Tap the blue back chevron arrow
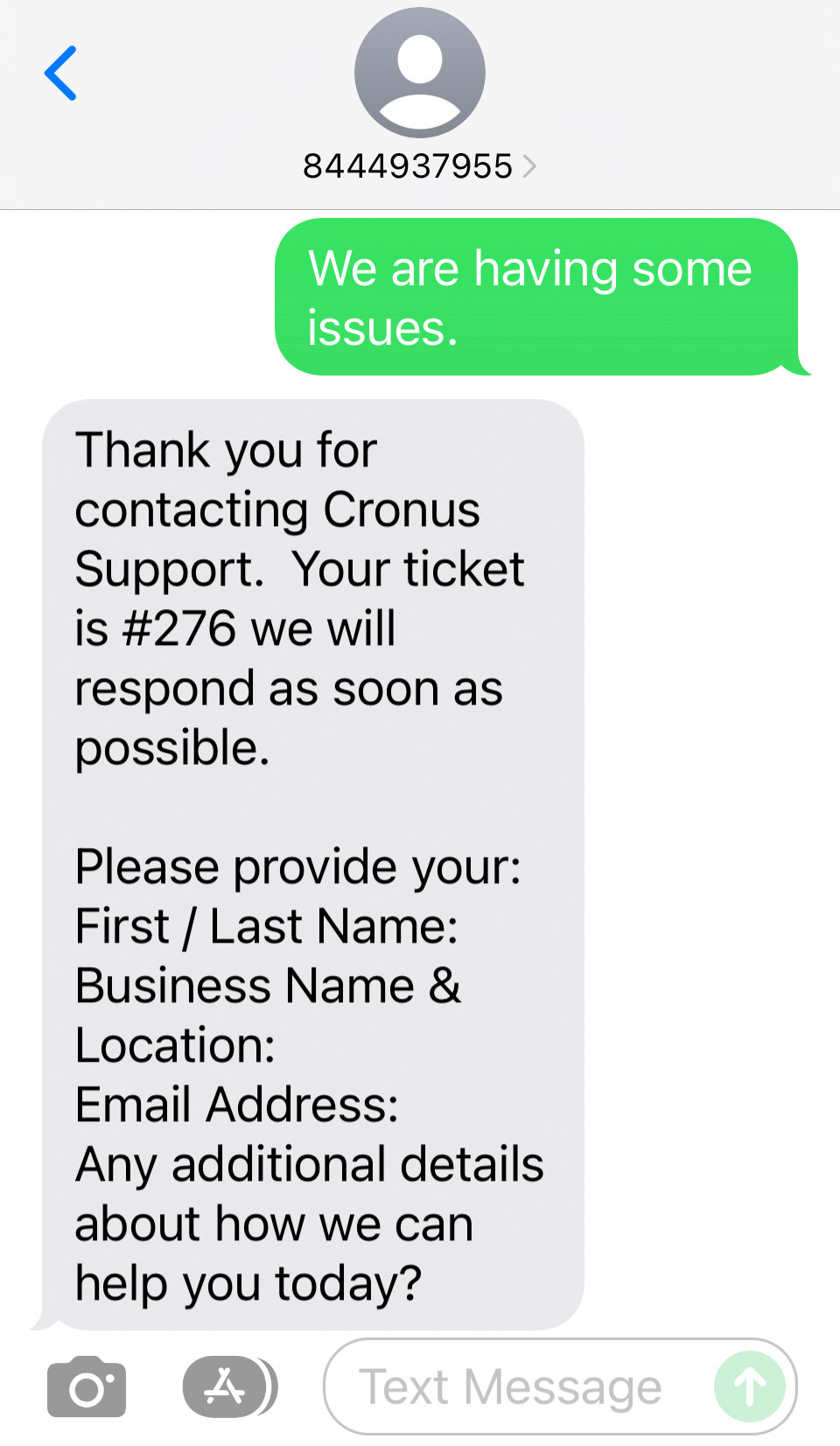 click(x=60, y=74)
